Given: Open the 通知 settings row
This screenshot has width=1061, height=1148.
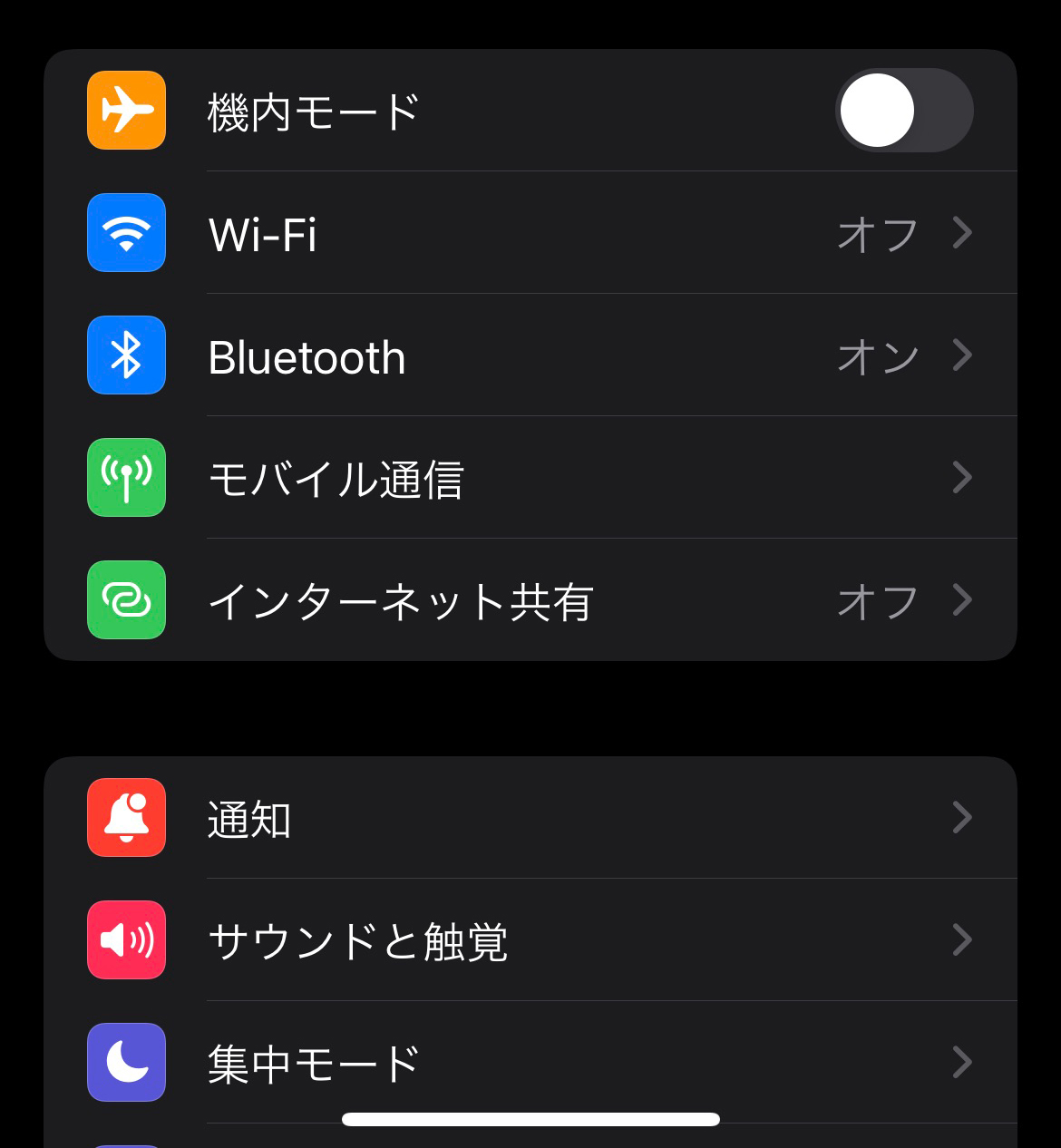Looking at the screenshot, I should point(544,817).
